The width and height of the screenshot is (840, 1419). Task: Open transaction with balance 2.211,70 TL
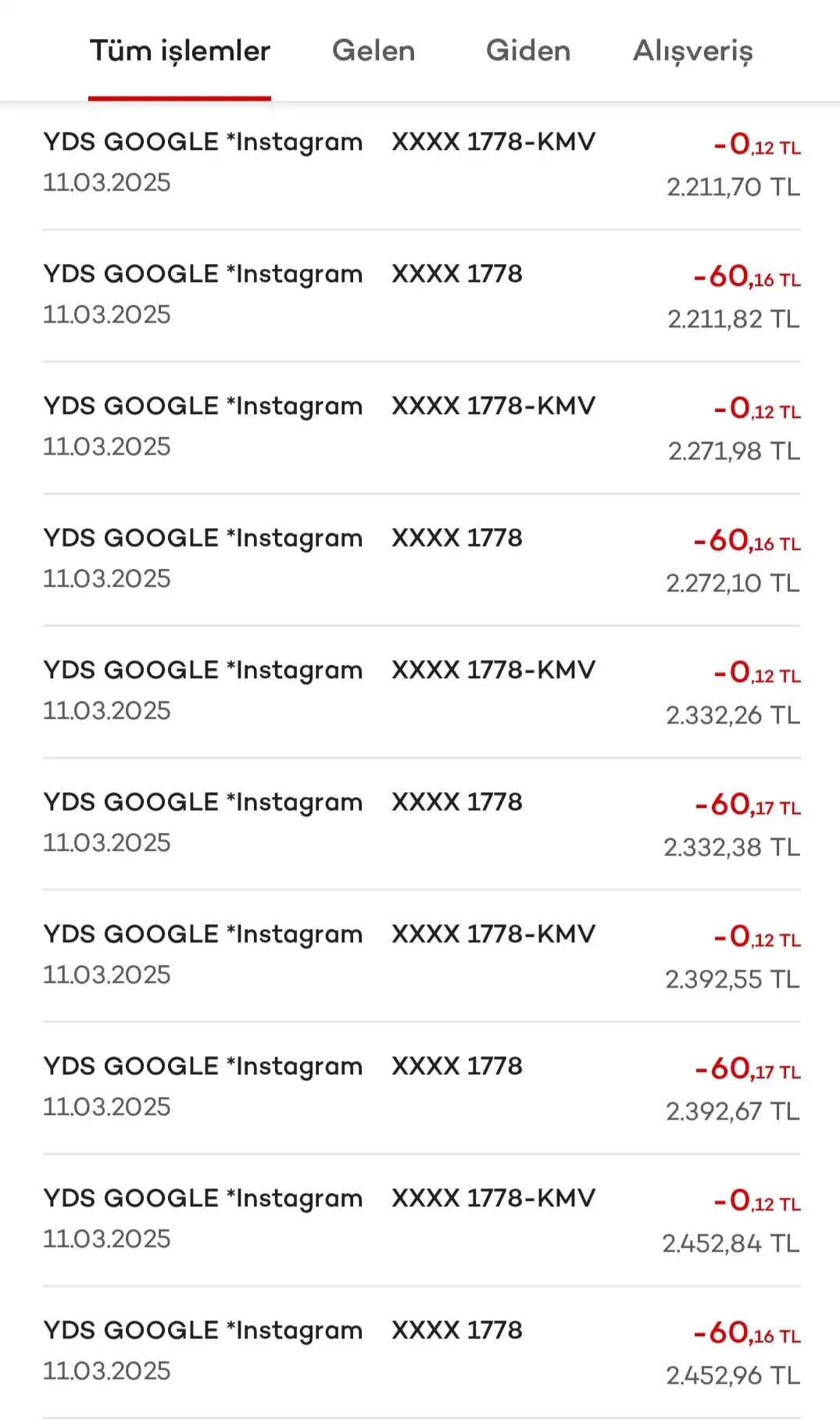[x=422, y=165]
